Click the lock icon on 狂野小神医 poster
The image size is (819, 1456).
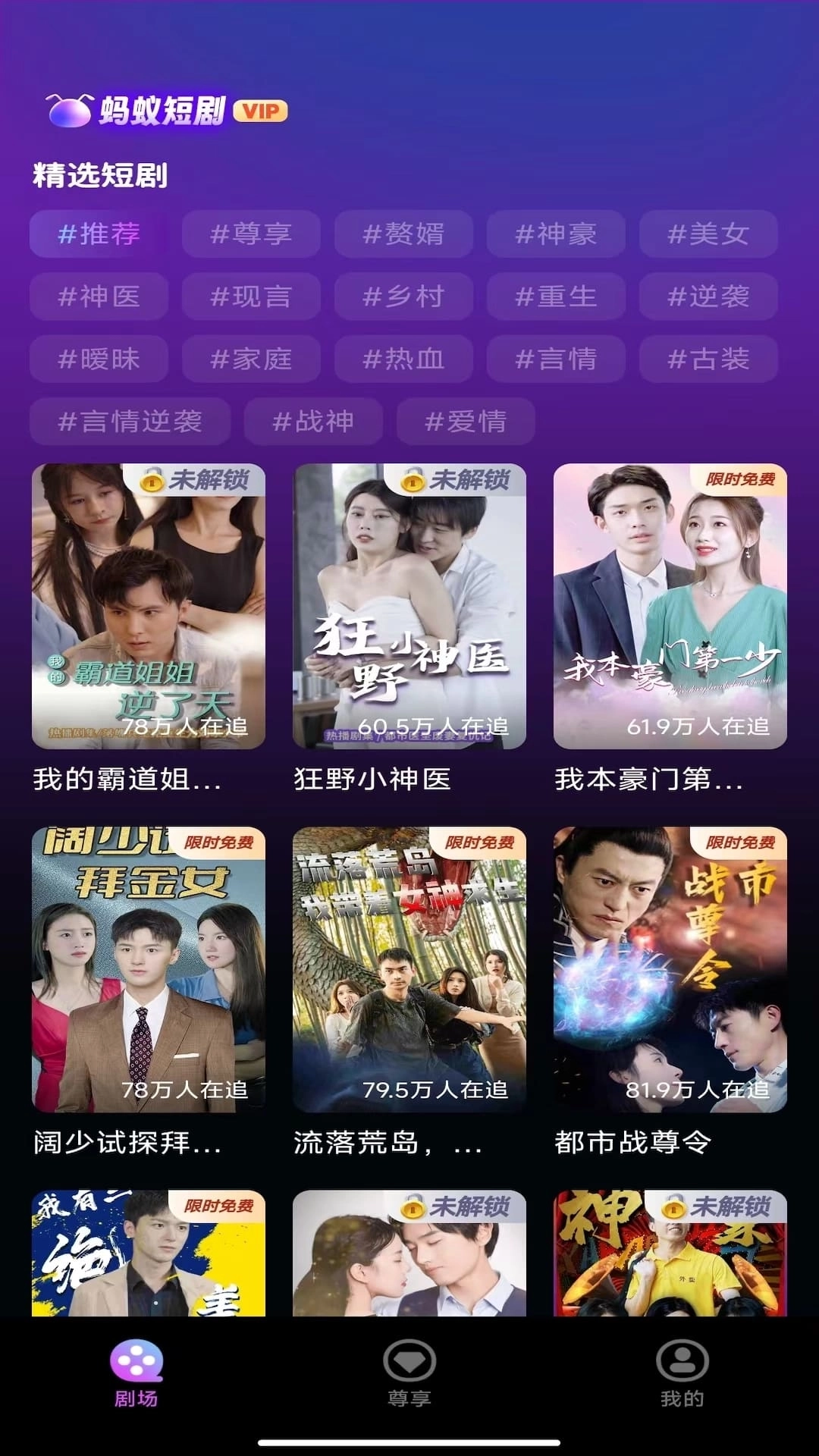413,481
